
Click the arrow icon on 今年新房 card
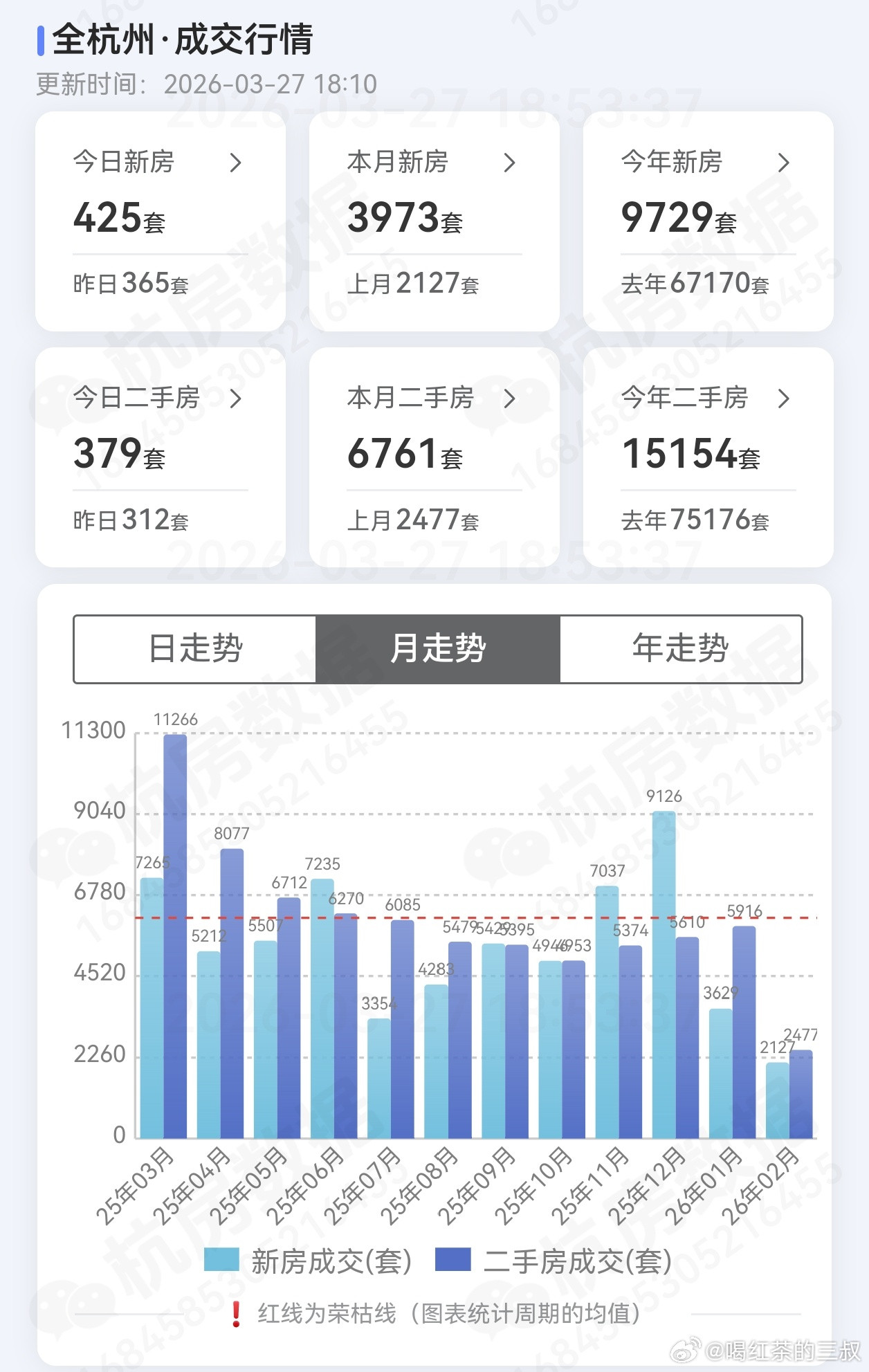pos(785,163)
